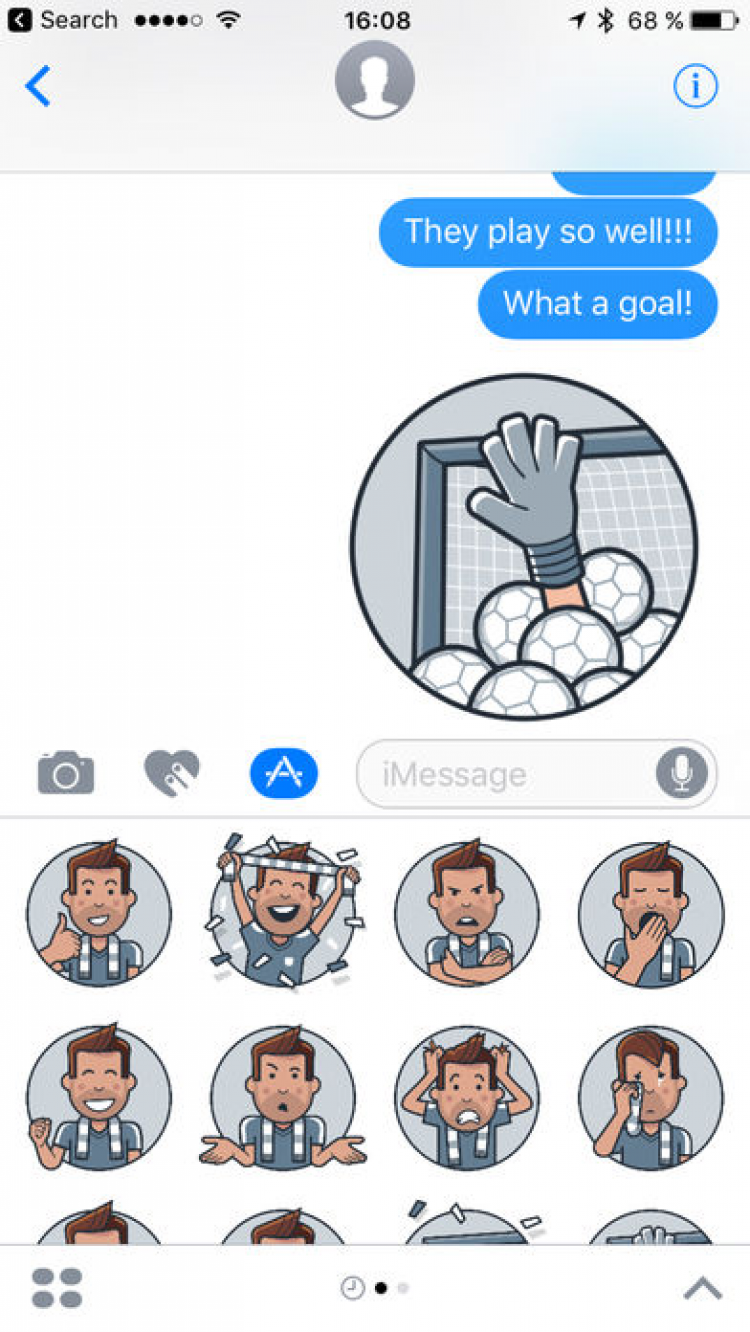Screen dimensions: 750x1332
Task: Choose the fan pulling his hair sticker
Action: click(x=466, y=1098)
